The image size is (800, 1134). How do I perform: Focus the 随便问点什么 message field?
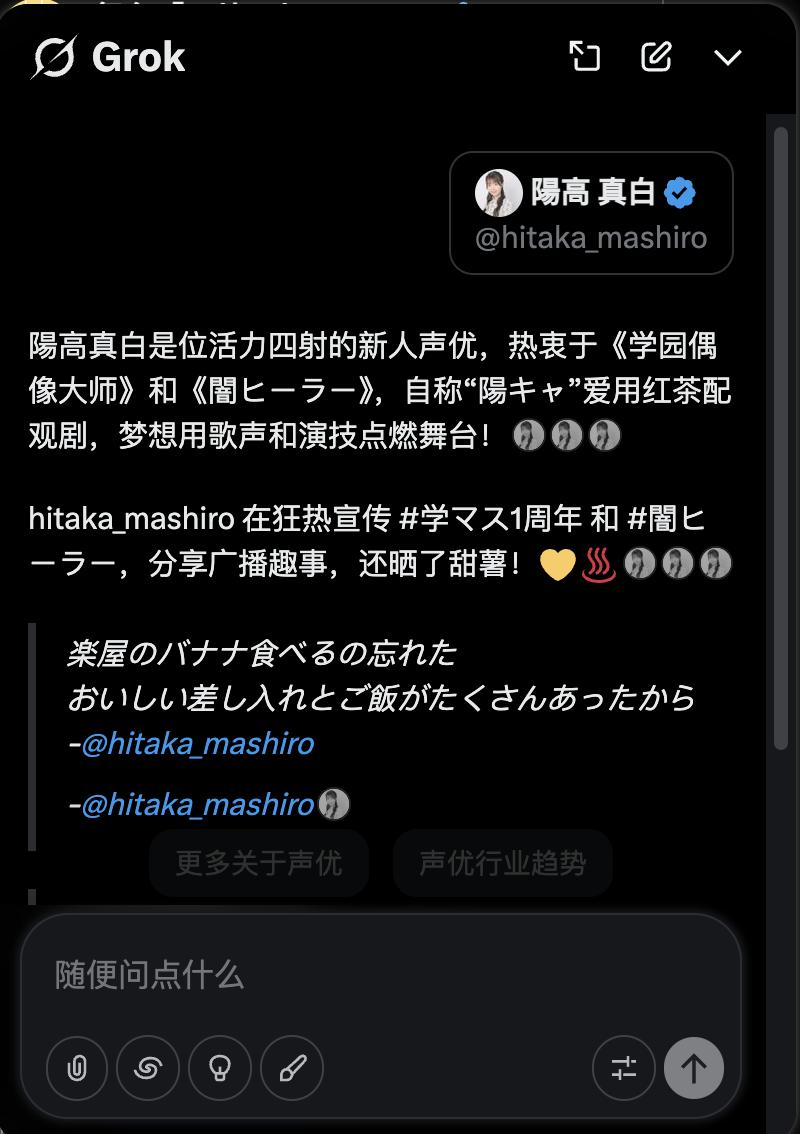tap(380, 974)
